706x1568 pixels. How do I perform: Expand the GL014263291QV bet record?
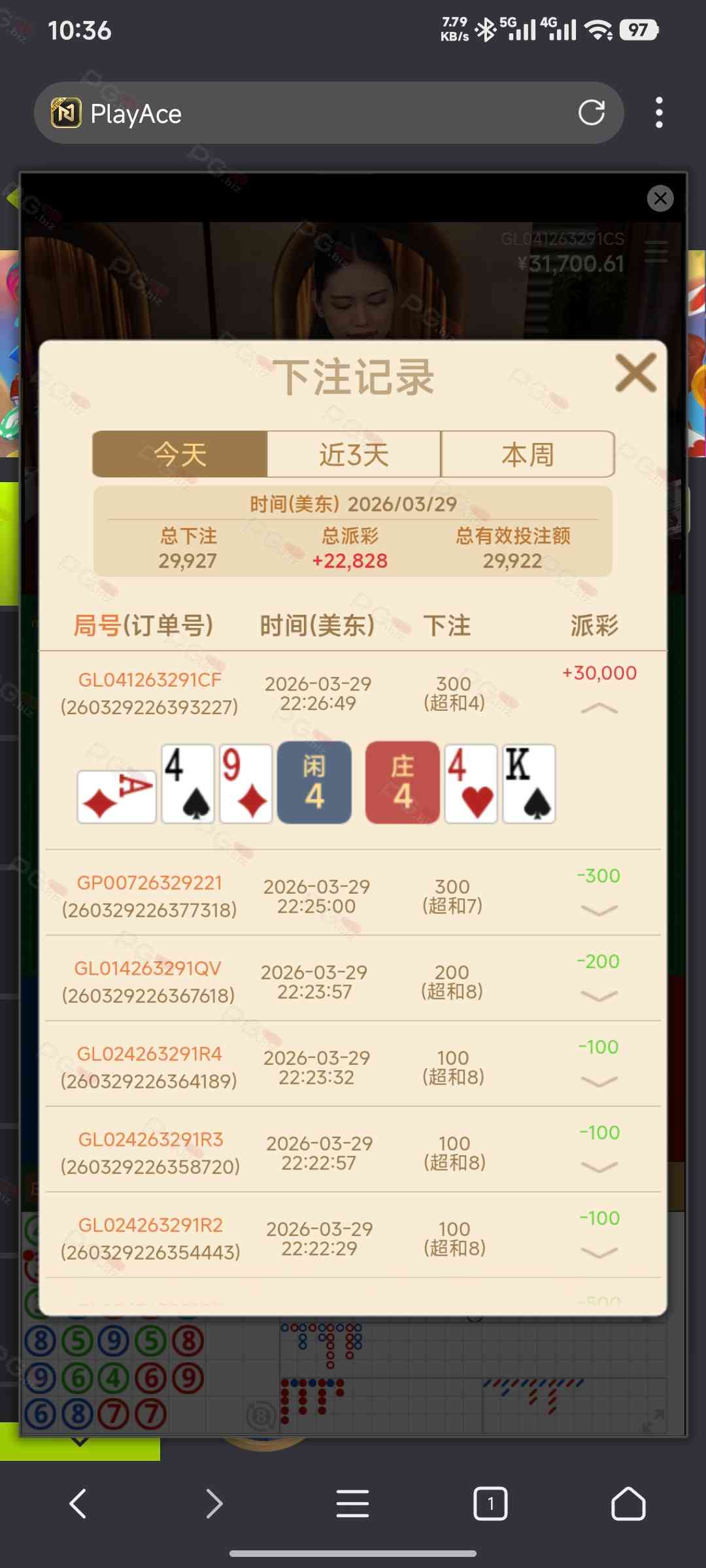(x=599, y=996)
